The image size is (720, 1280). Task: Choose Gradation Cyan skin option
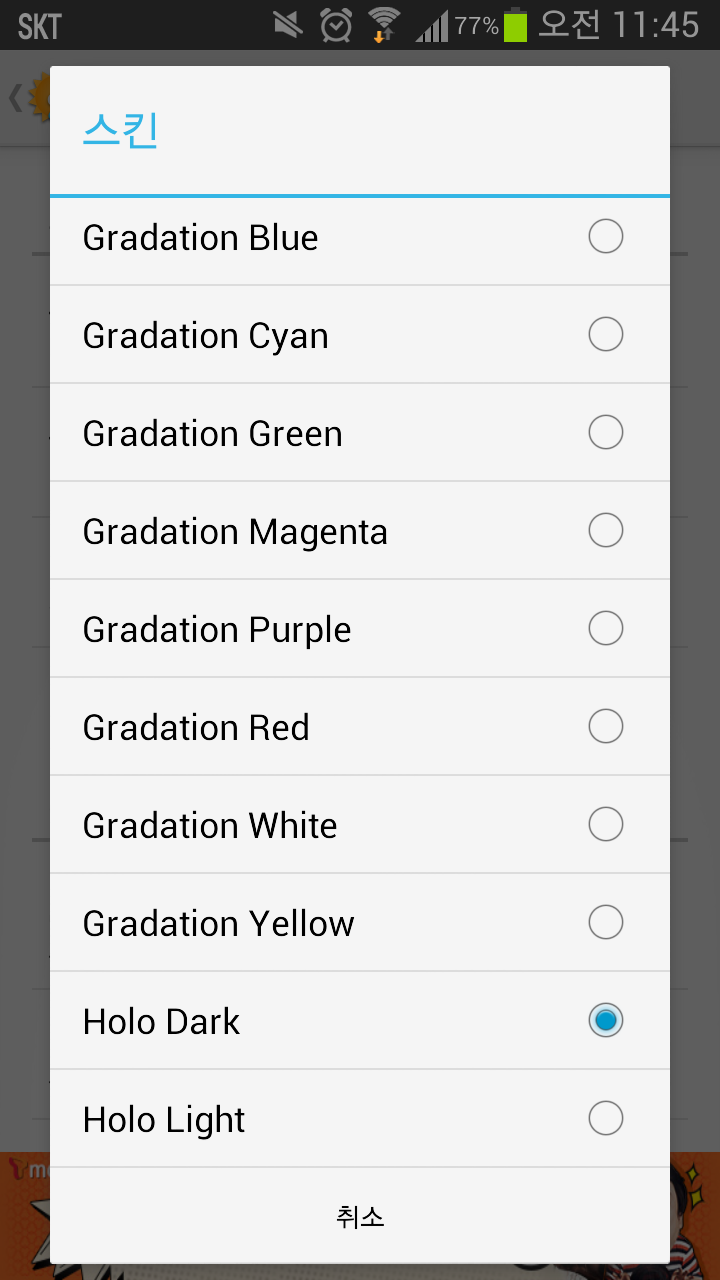click(360, 335)
